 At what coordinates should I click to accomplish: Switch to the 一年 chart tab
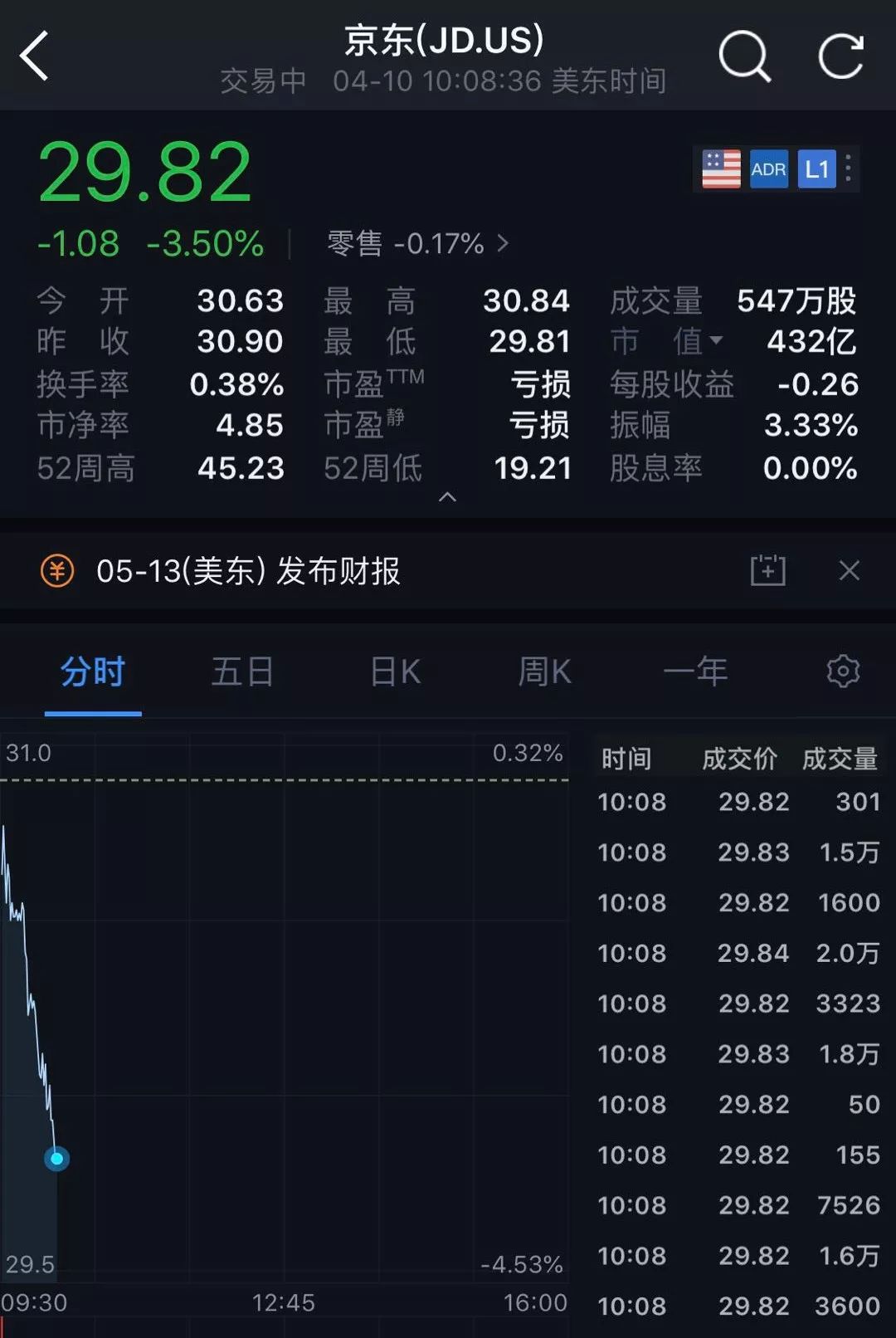(695, 671)
